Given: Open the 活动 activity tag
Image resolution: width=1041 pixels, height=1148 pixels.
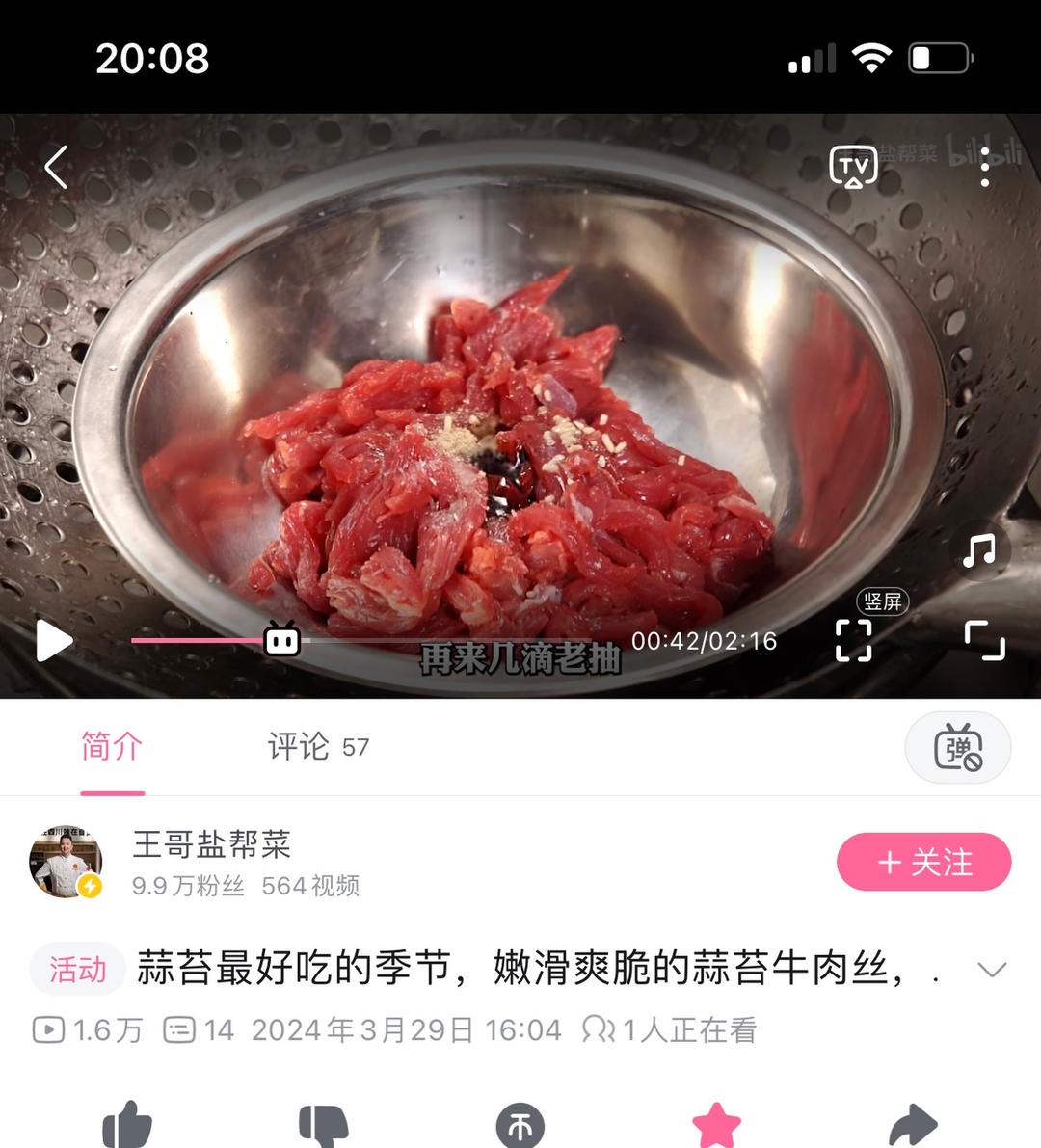Looking at the screenshot, I should click(78, 969).
